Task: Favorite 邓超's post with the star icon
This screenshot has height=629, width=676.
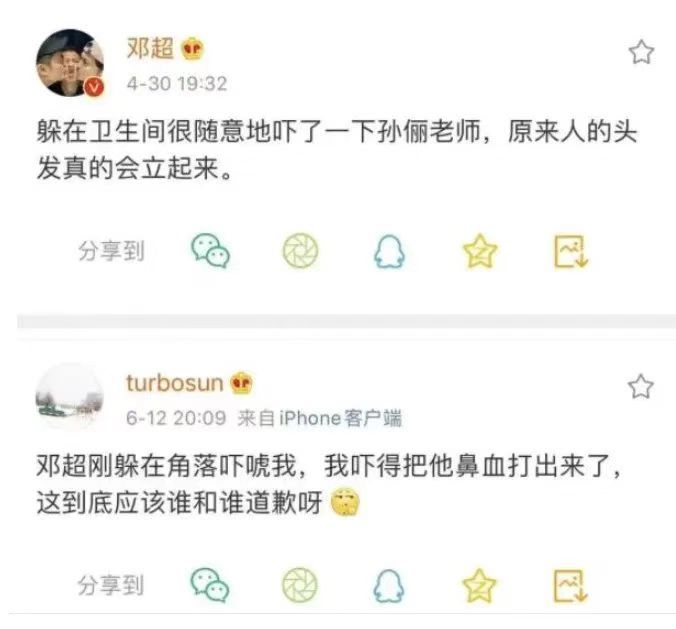Action: (641, 53)
